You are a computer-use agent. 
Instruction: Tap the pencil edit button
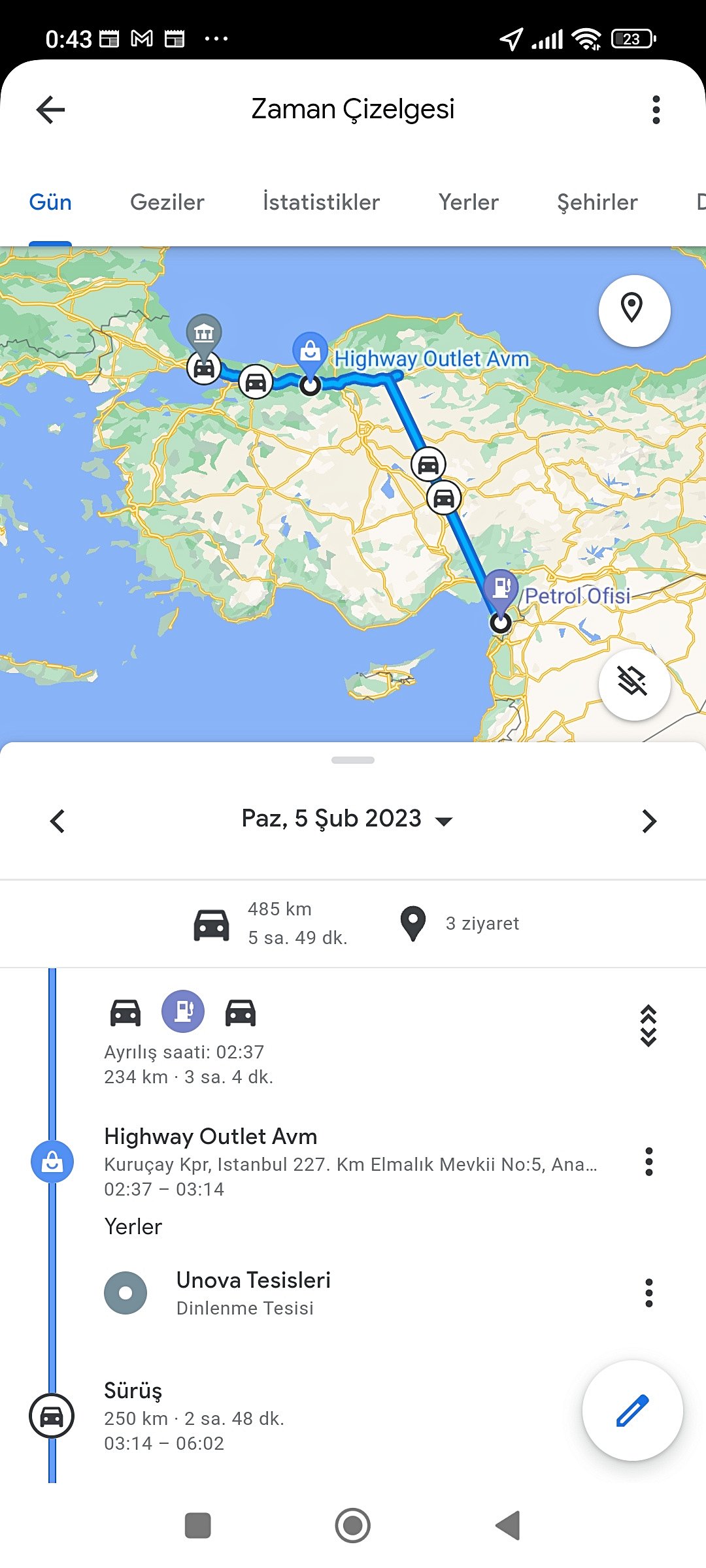coord(632,1411)
